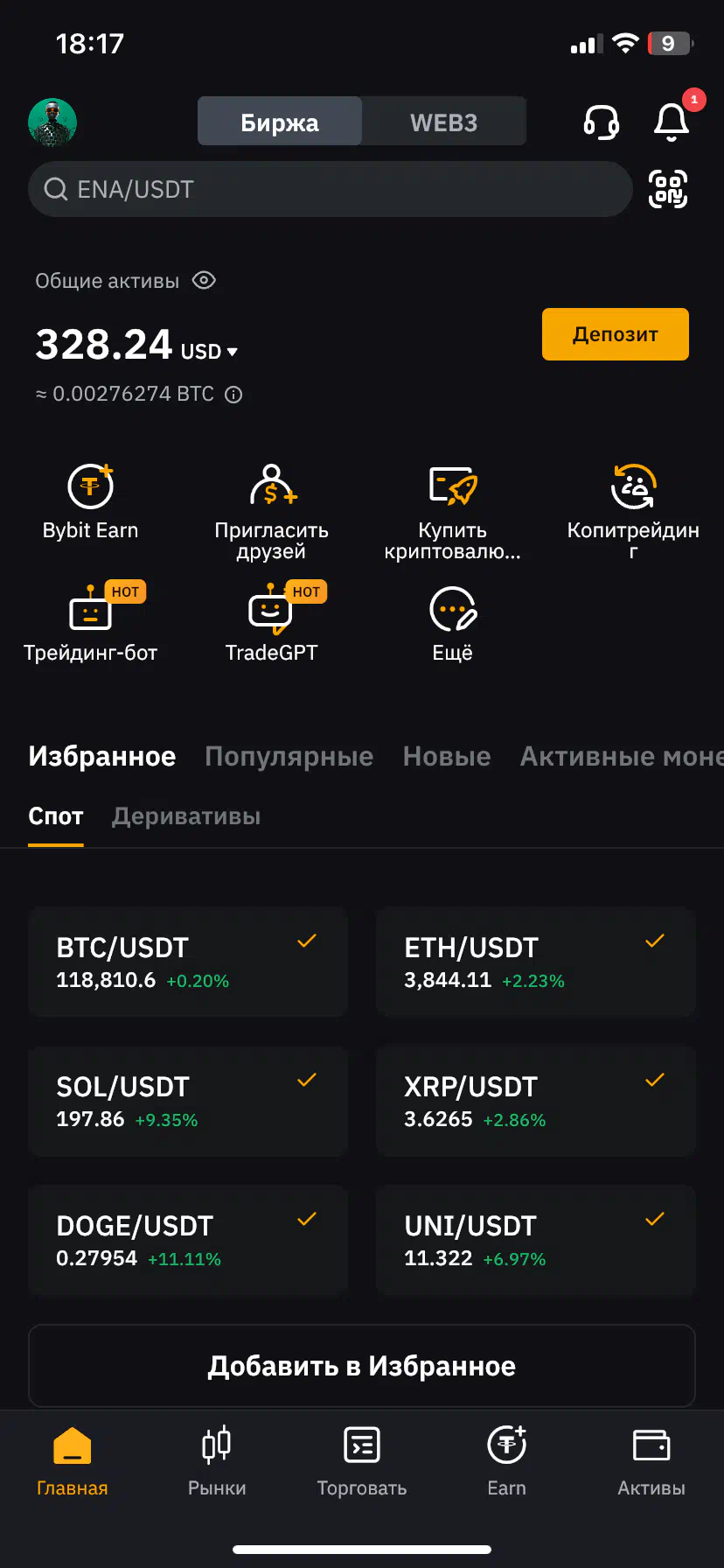Open the Ещё shortcuts menu
The height and width of the screenshot is (1568, 724).
click(x=452, y=625)
